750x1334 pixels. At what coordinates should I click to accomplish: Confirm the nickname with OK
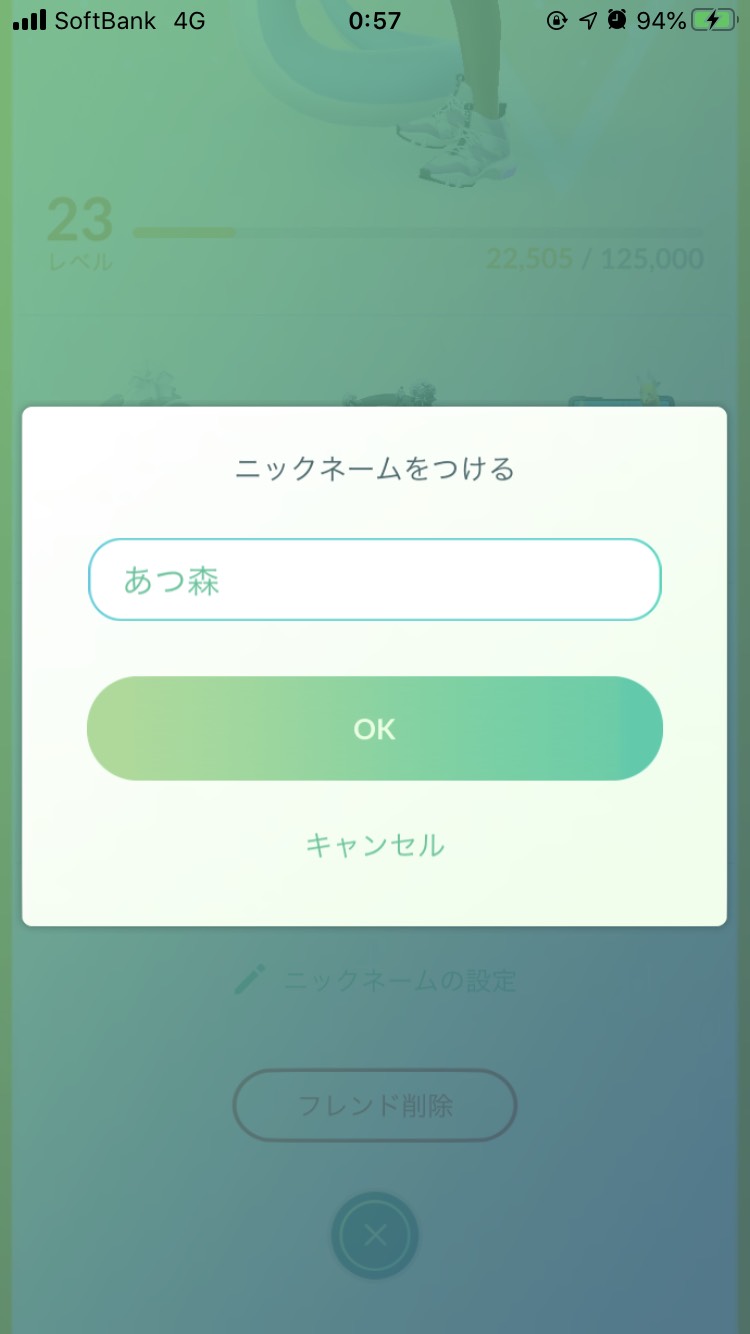[x=375, y=729]
